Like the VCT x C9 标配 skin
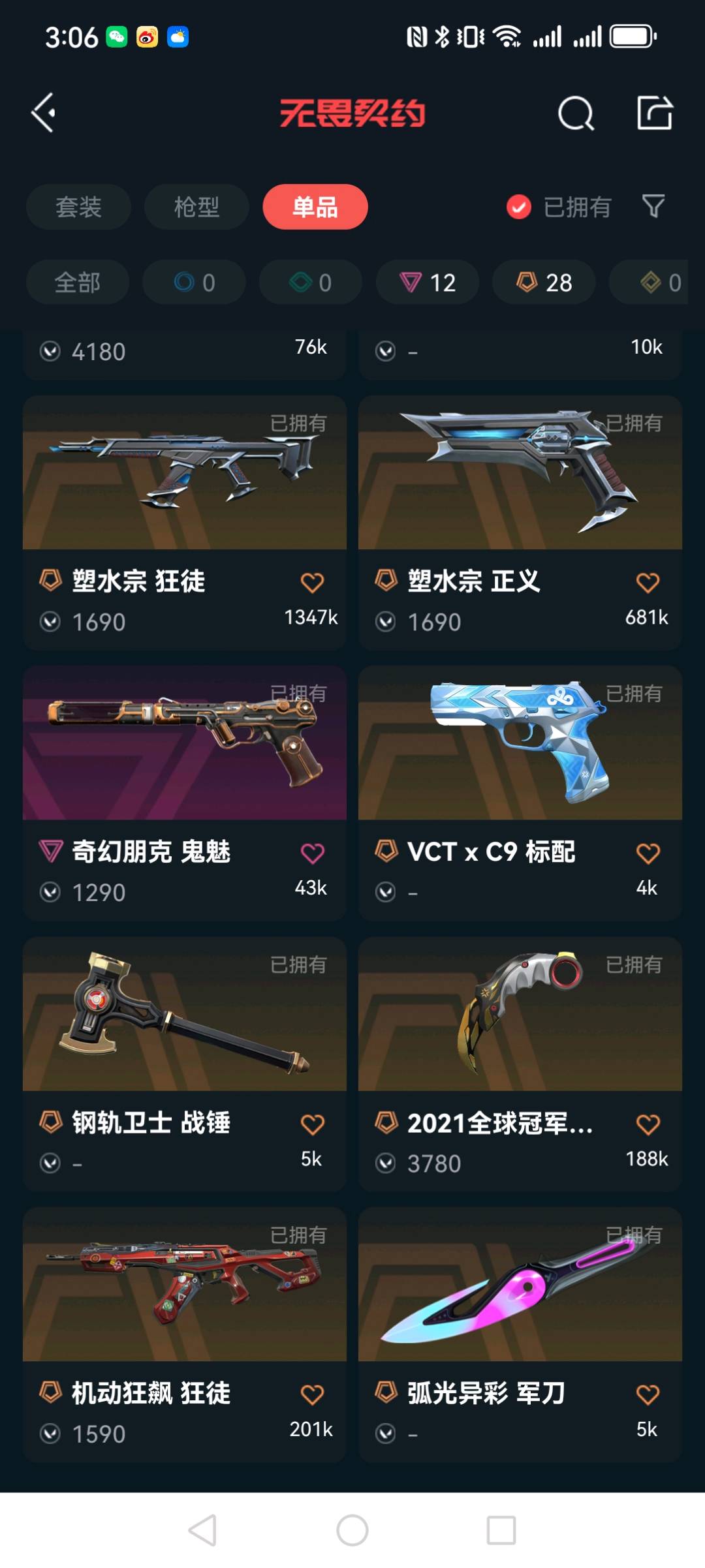 point(648,853)
